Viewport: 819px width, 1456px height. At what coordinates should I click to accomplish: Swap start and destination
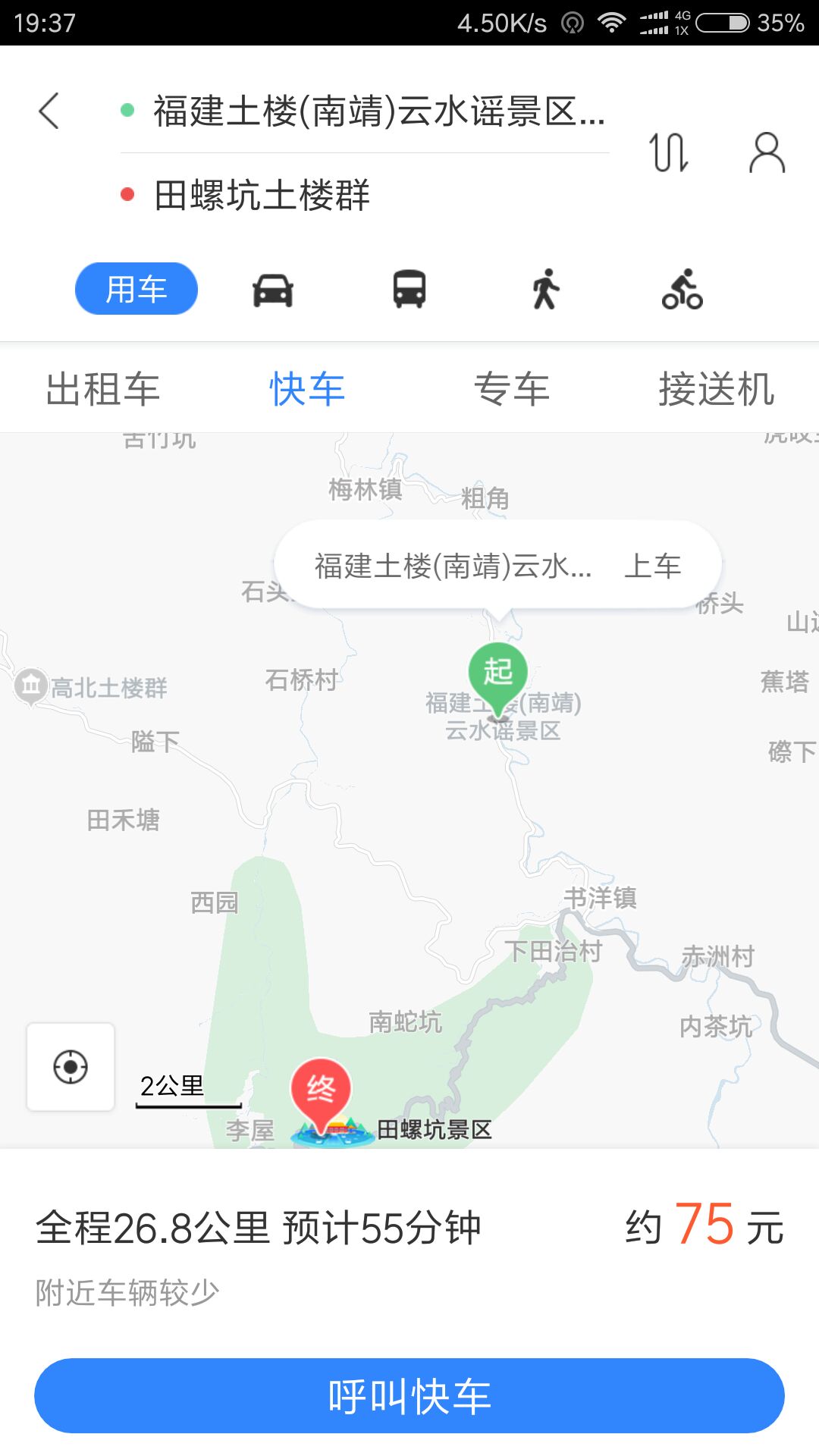[669, 152]
